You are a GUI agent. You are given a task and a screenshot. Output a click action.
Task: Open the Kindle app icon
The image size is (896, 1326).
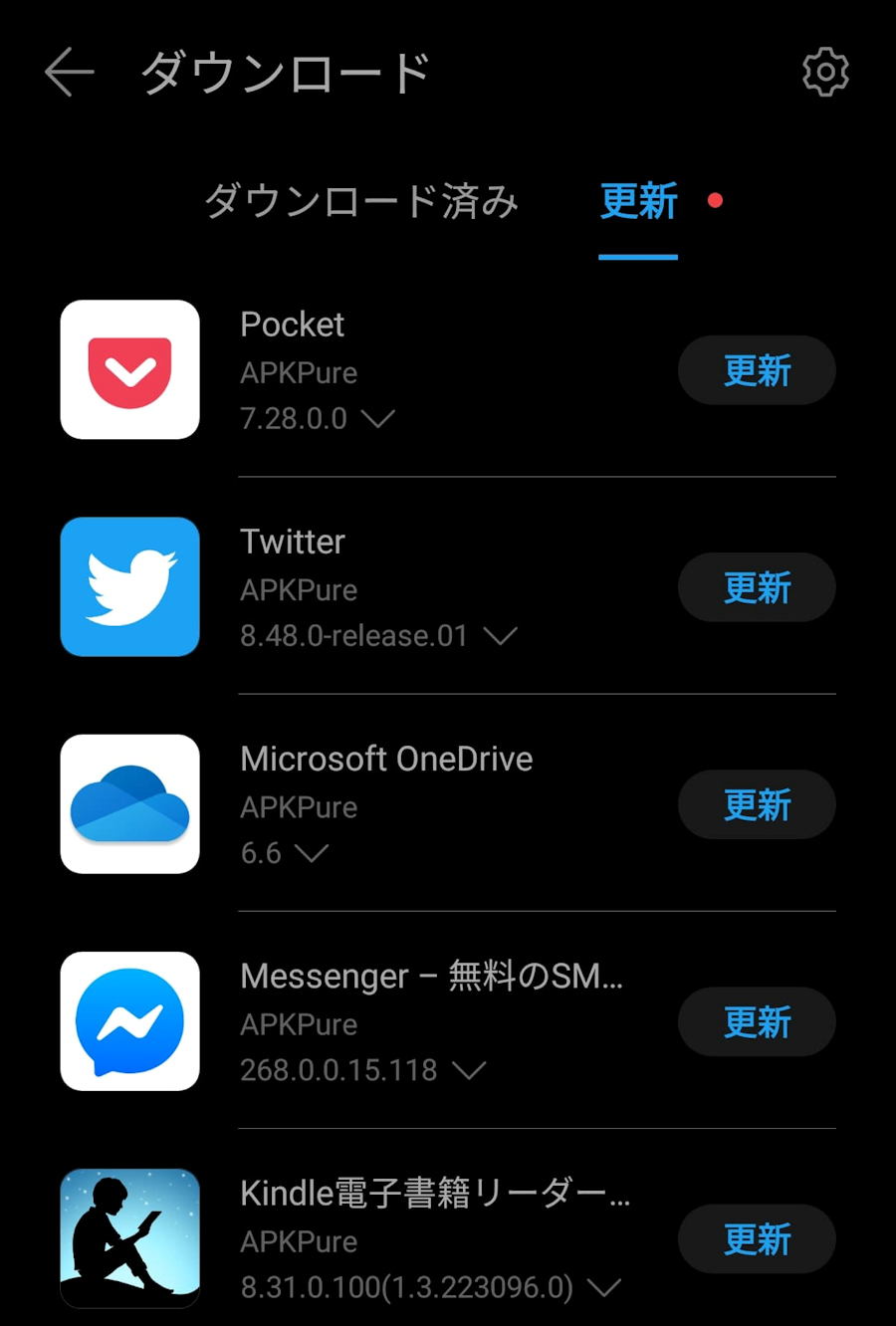pos(130,1237)
